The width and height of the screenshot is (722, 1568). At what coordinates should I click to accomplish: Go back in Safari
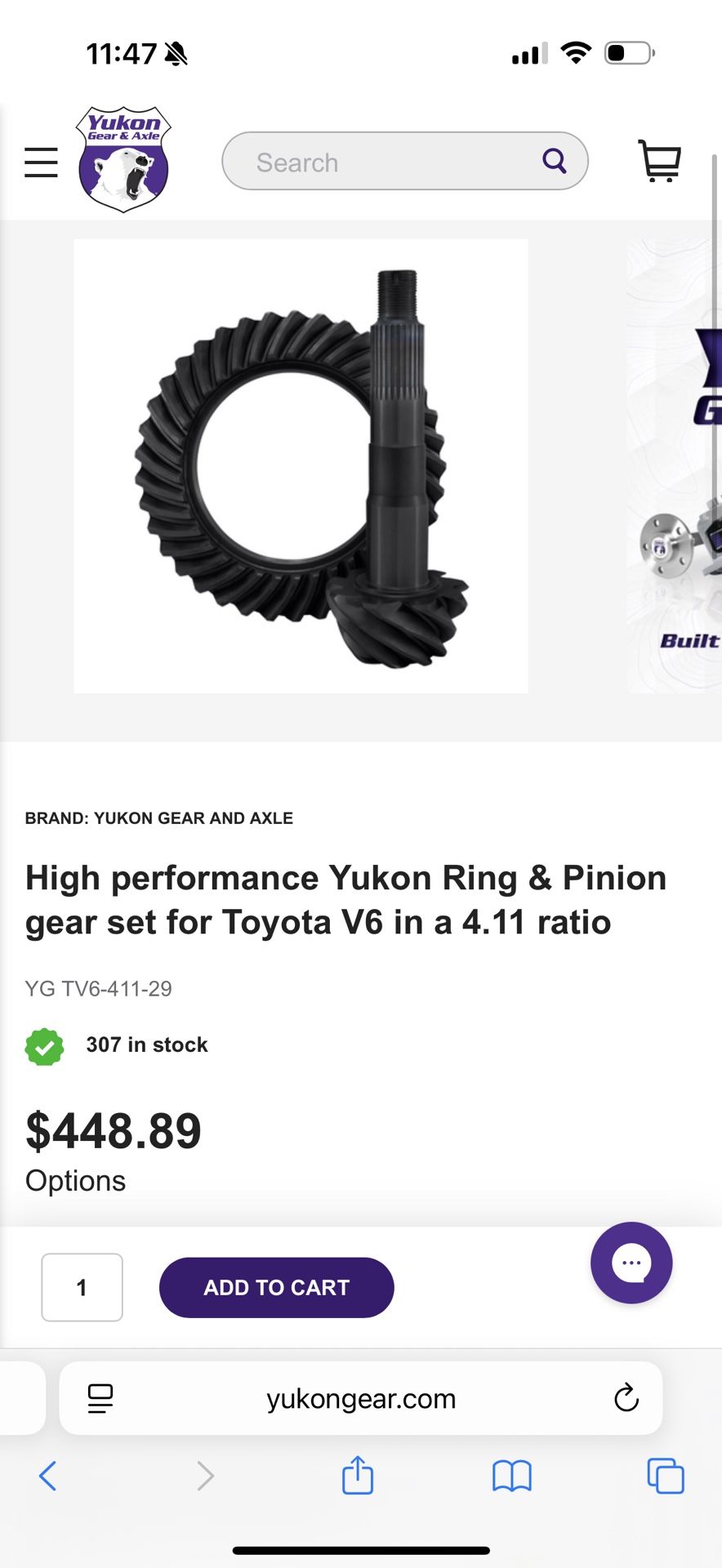pos(48,1476)
